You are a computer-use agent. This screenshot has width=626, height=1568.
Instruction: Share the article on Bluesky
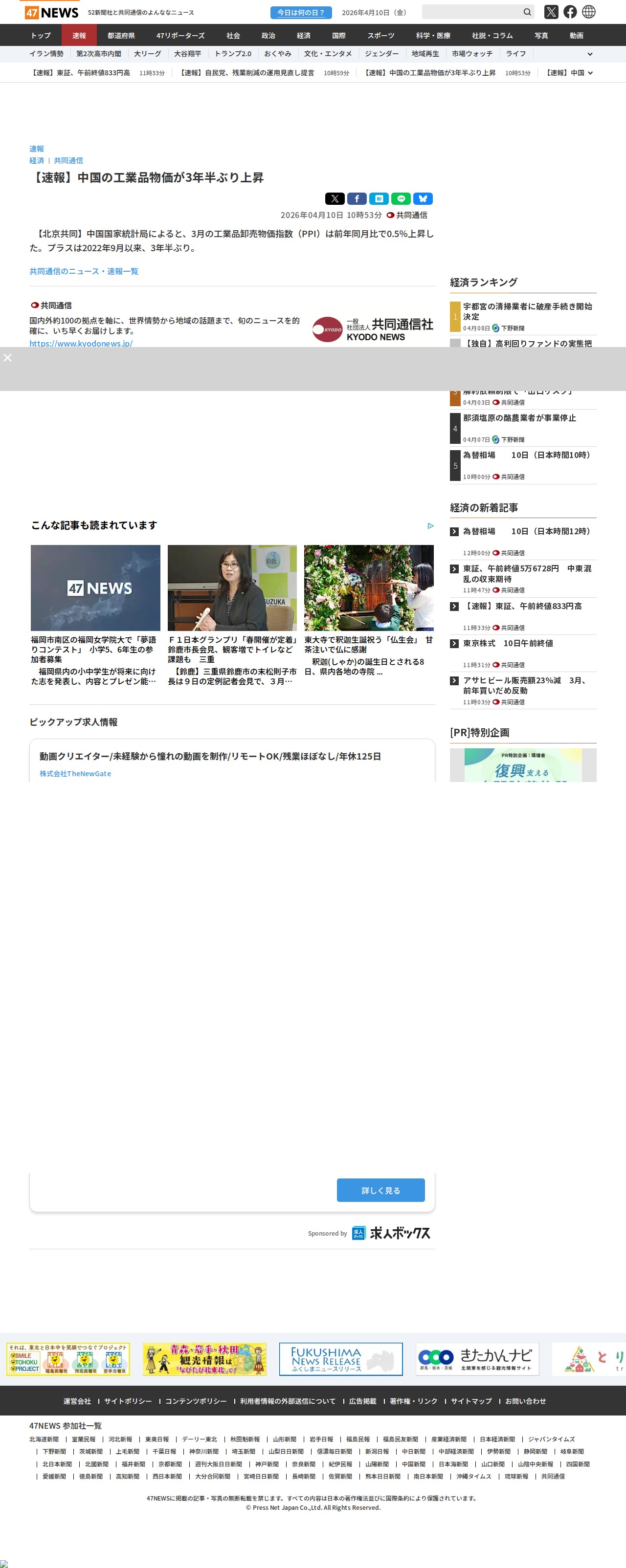[x=423, y=199]
